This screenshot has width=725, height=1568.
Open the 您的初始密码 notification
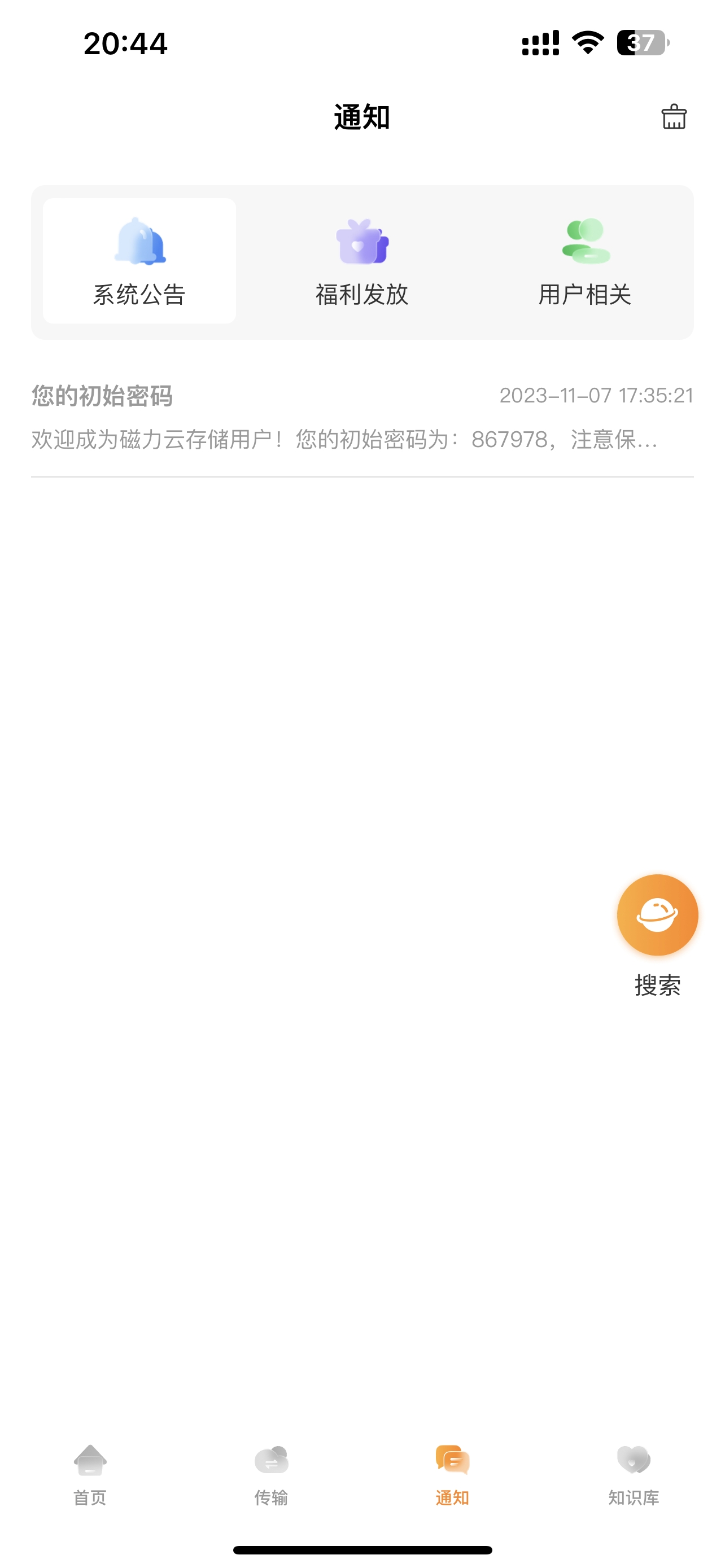pos(361,418)
